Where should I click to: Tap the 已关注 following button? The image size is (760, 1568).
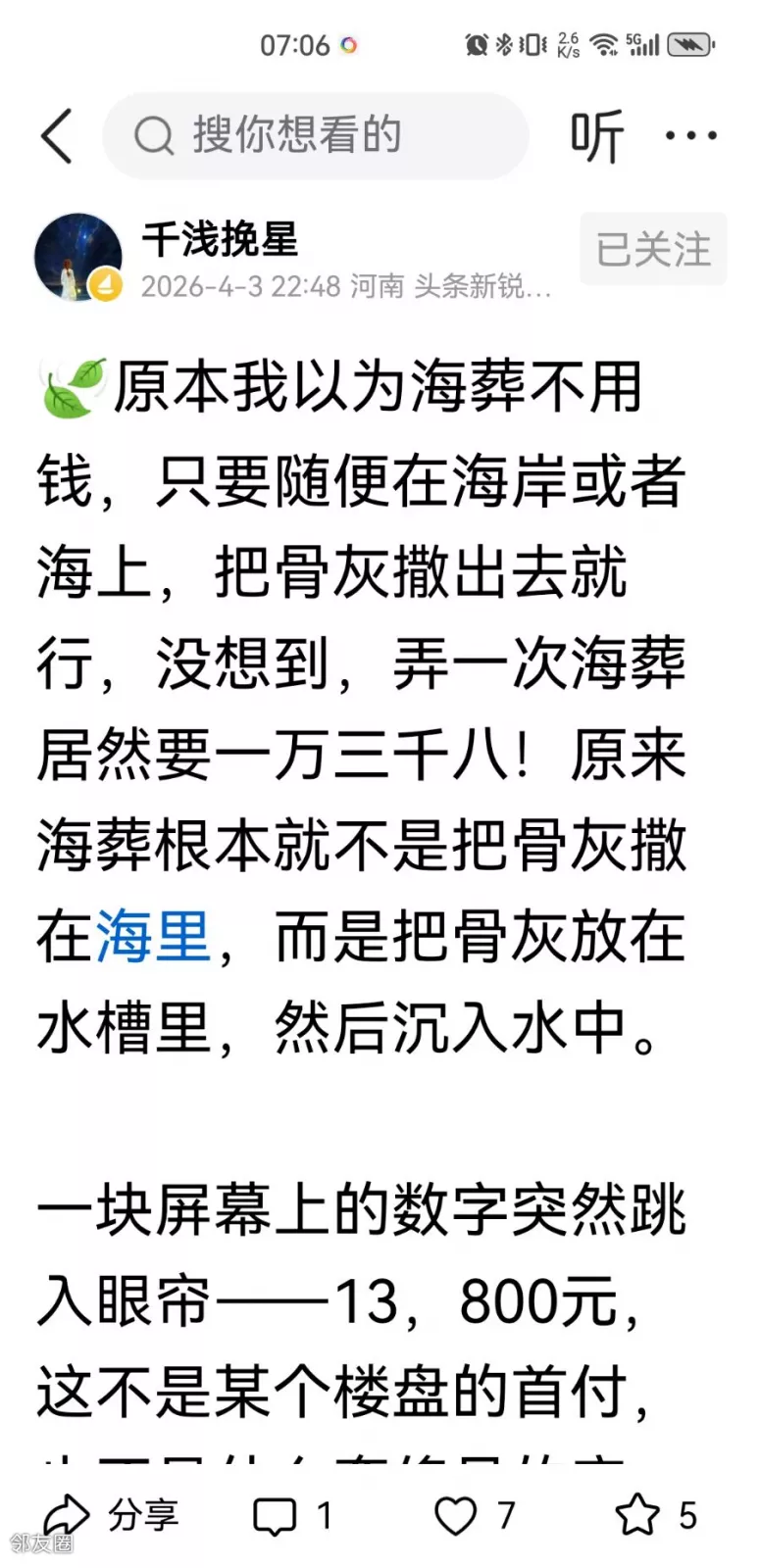tap(653, 249)
